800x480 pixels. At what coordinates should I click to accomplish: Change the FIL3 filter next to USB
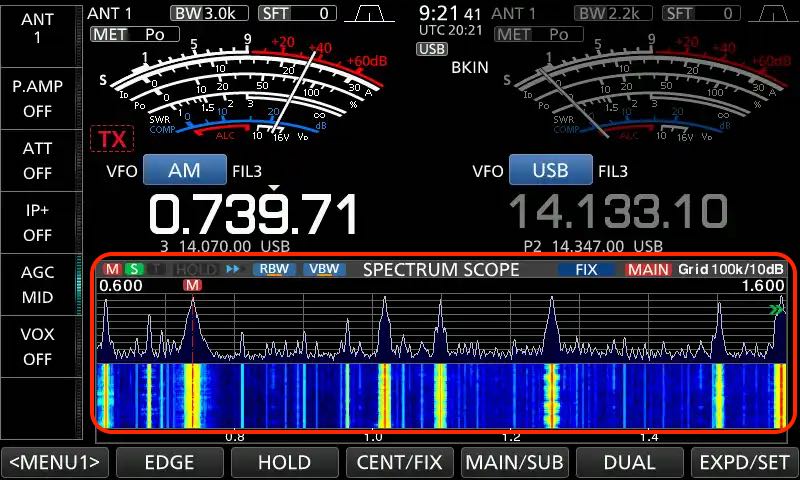[613, 171]
